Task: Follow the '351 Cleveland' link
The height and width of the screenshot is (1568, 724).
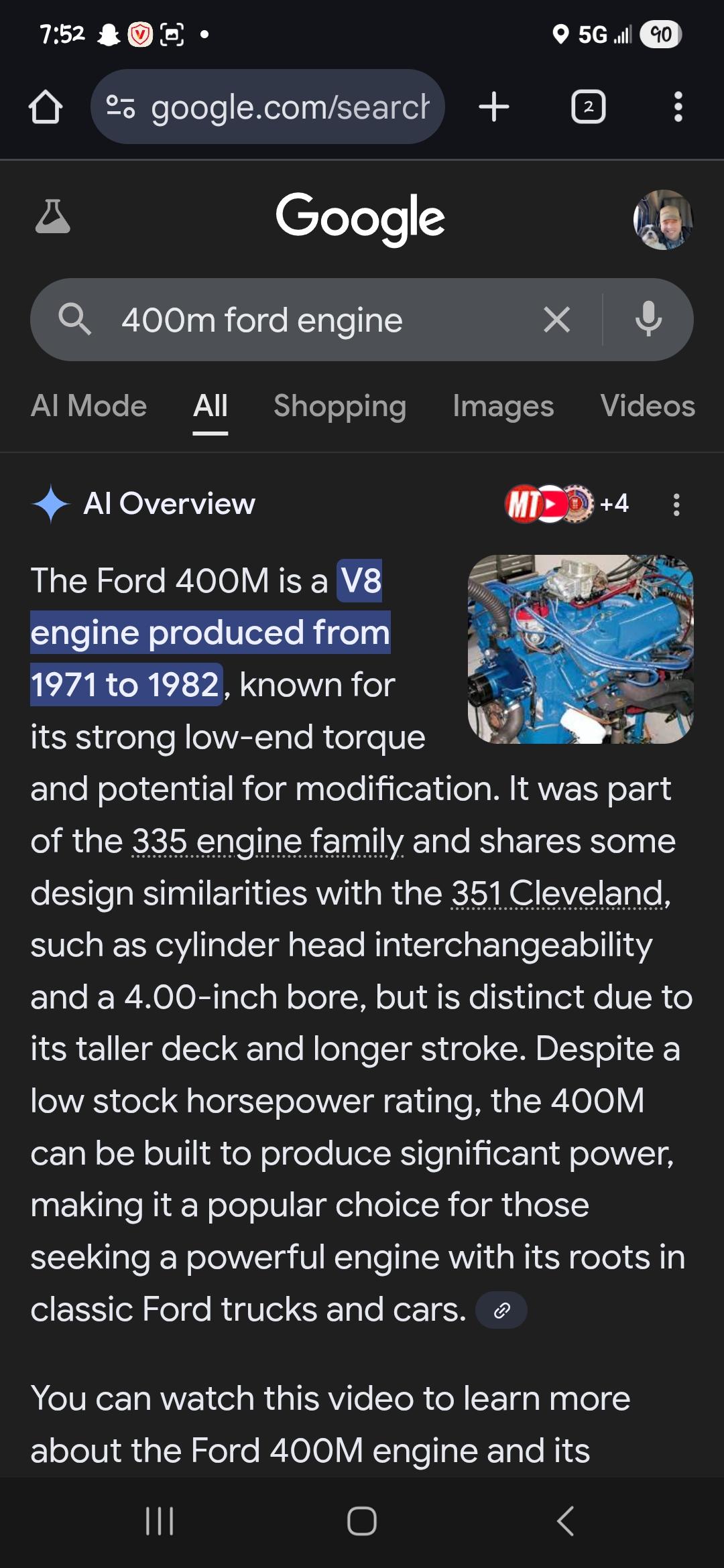Action: coord(559,893)
